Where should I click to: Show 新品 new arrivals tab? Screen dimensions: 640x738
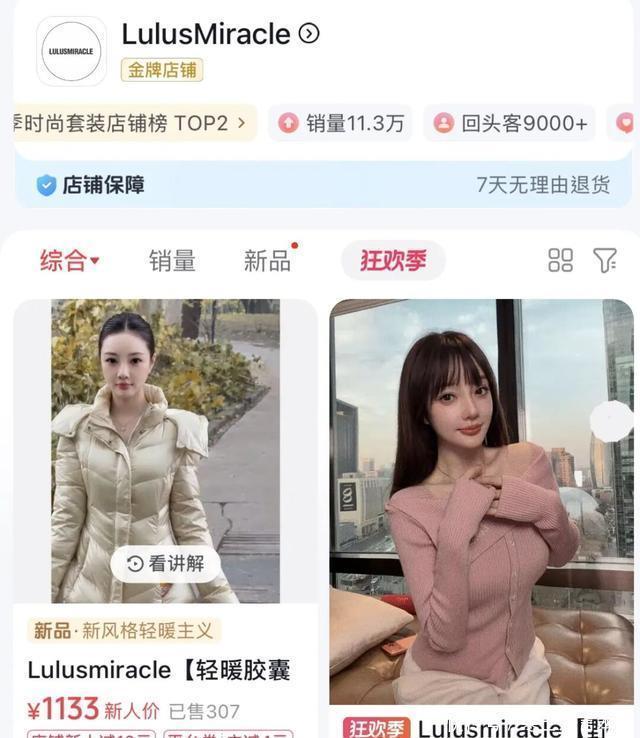(x=268, y=261)
